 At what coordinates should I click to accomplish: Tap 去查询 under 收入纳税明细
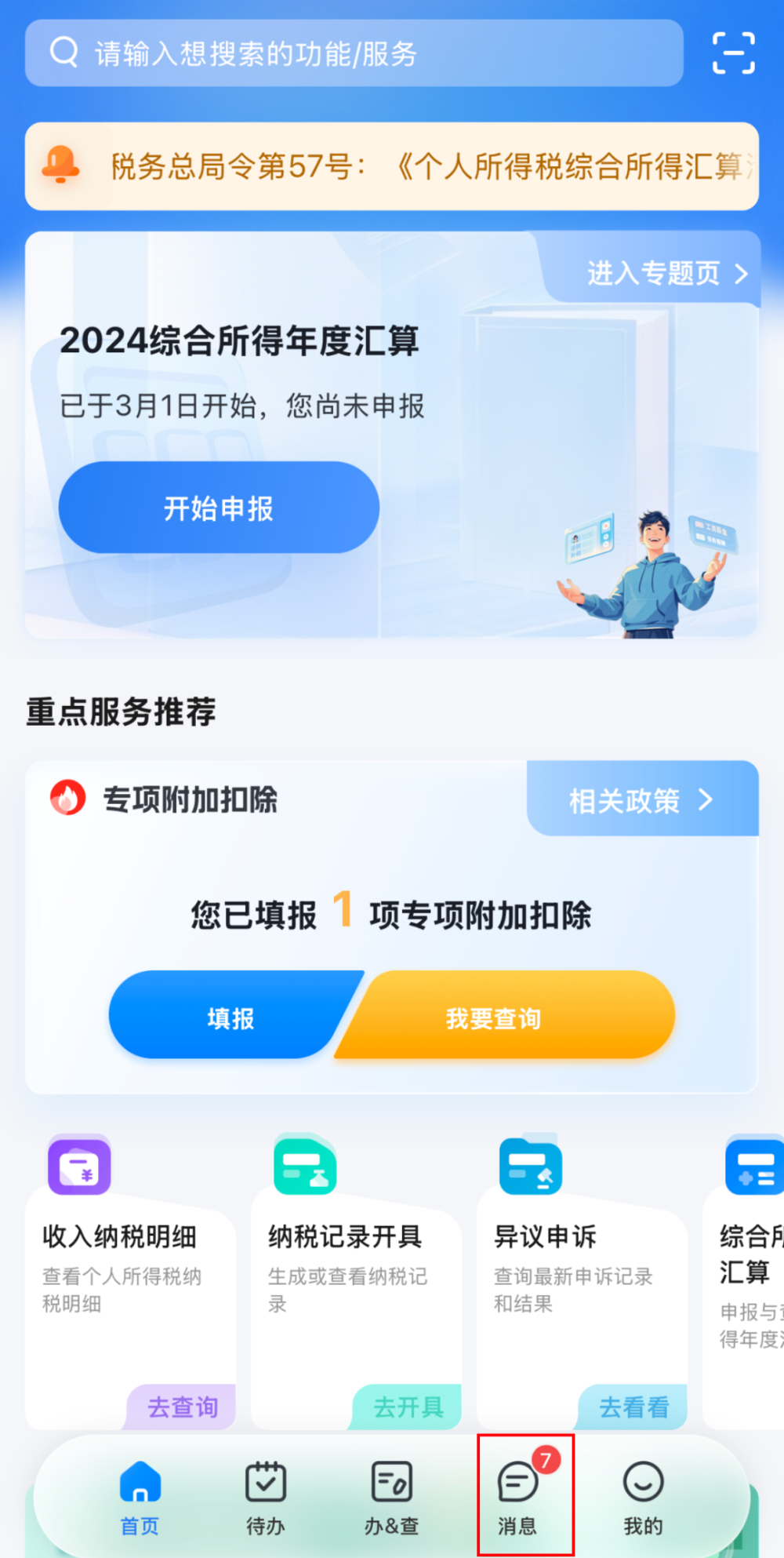[x=179, y=1407]
